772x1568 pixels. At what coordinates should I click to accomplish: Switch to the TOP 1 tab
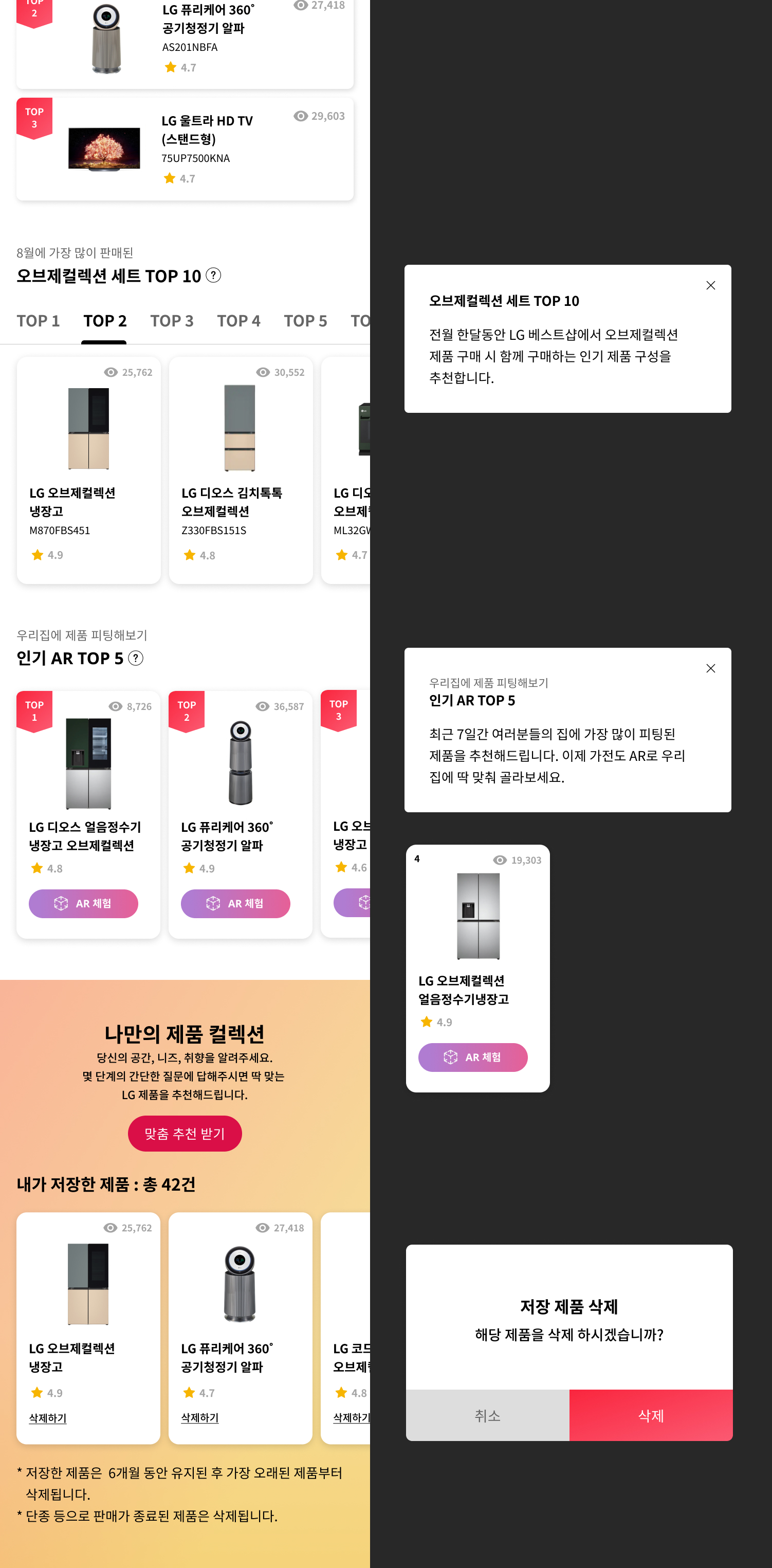tap(39, 321)
